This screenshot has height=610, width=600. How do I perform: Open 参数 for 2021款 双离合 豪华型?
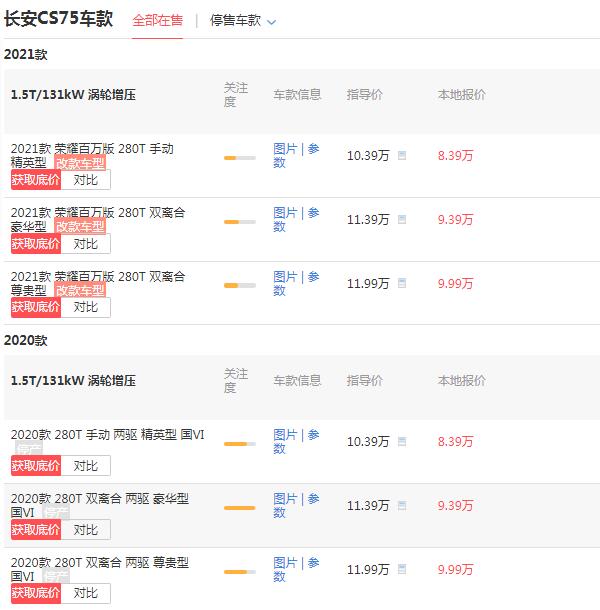click(x=312, y=213)
